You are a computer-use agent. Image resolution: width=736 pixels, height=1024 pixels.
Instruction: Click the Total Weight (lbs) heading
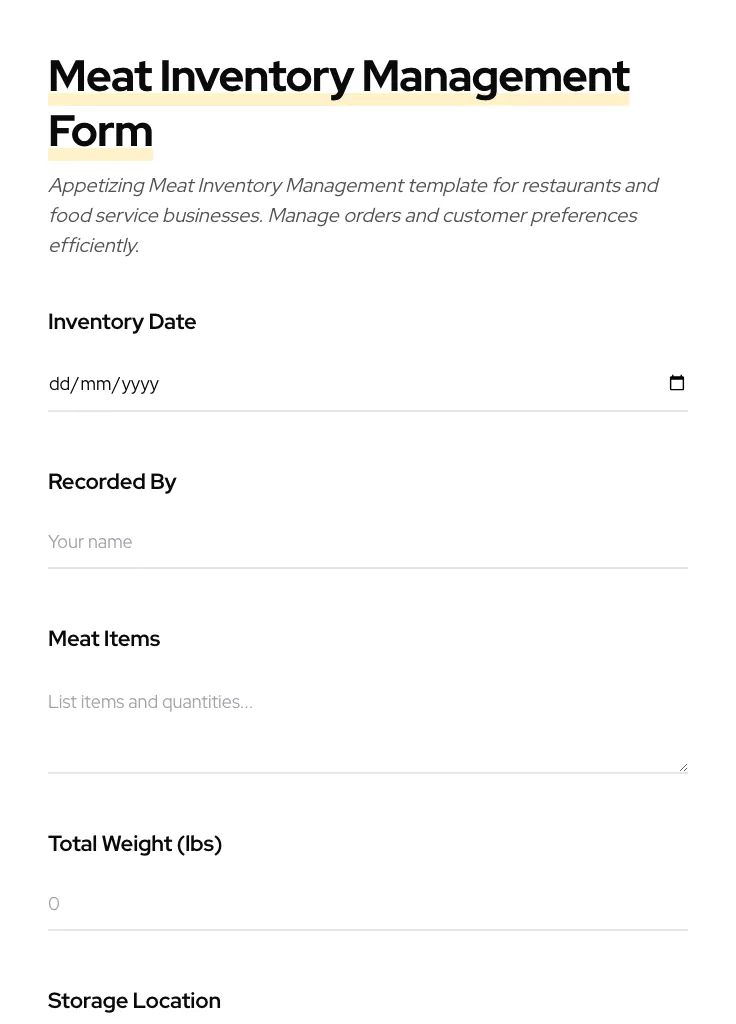[135, 843]
